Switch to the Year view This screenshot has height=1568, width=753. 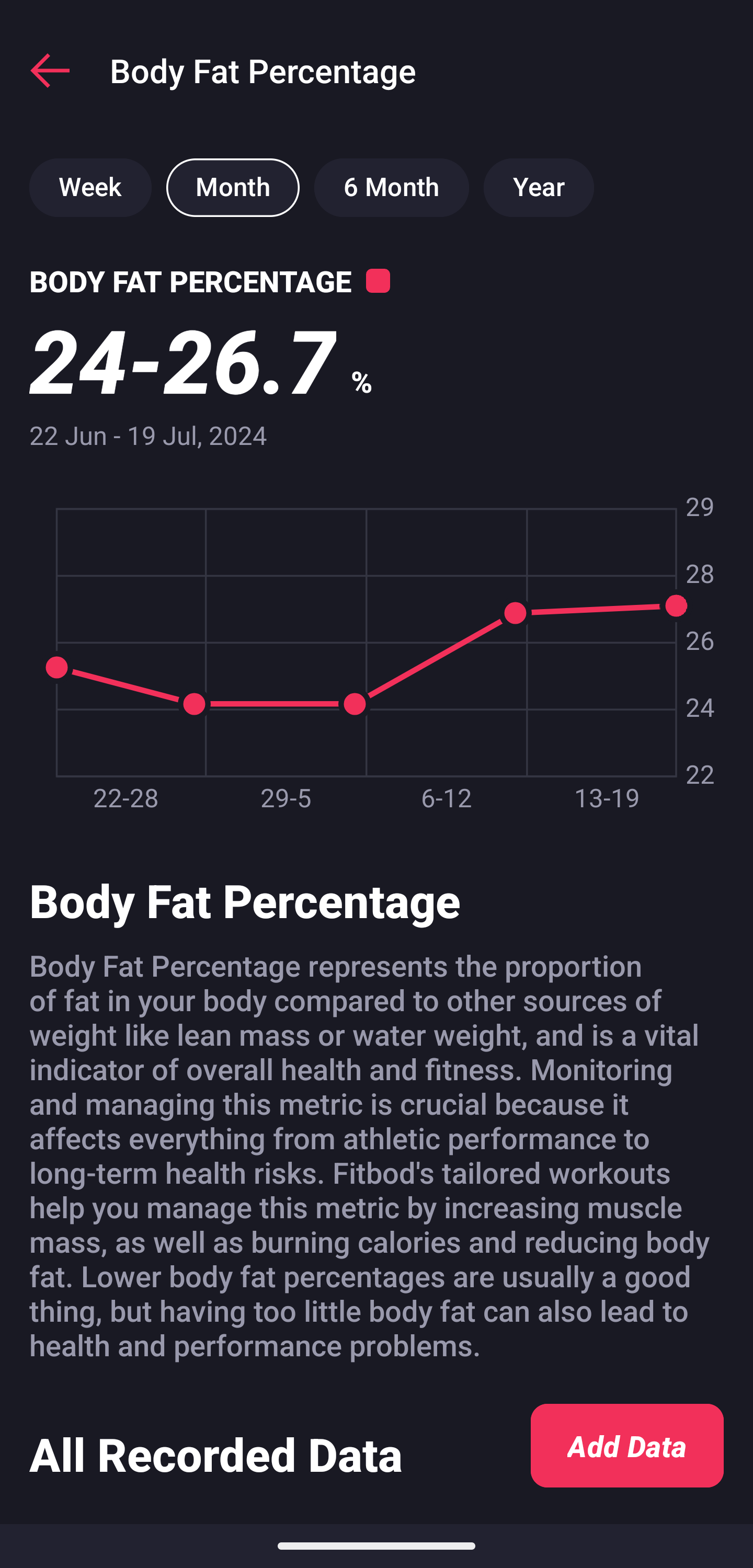tap(538, 188)
